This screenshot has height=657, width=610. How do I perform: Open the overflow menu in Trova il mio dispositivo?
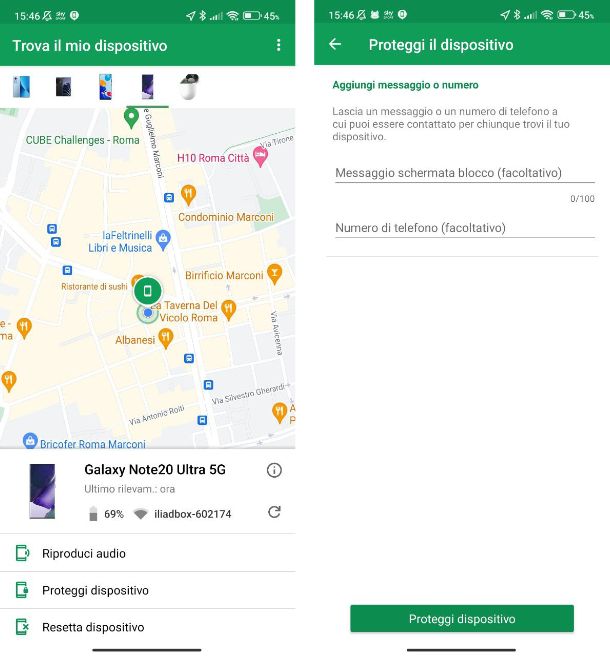point(279,46)
